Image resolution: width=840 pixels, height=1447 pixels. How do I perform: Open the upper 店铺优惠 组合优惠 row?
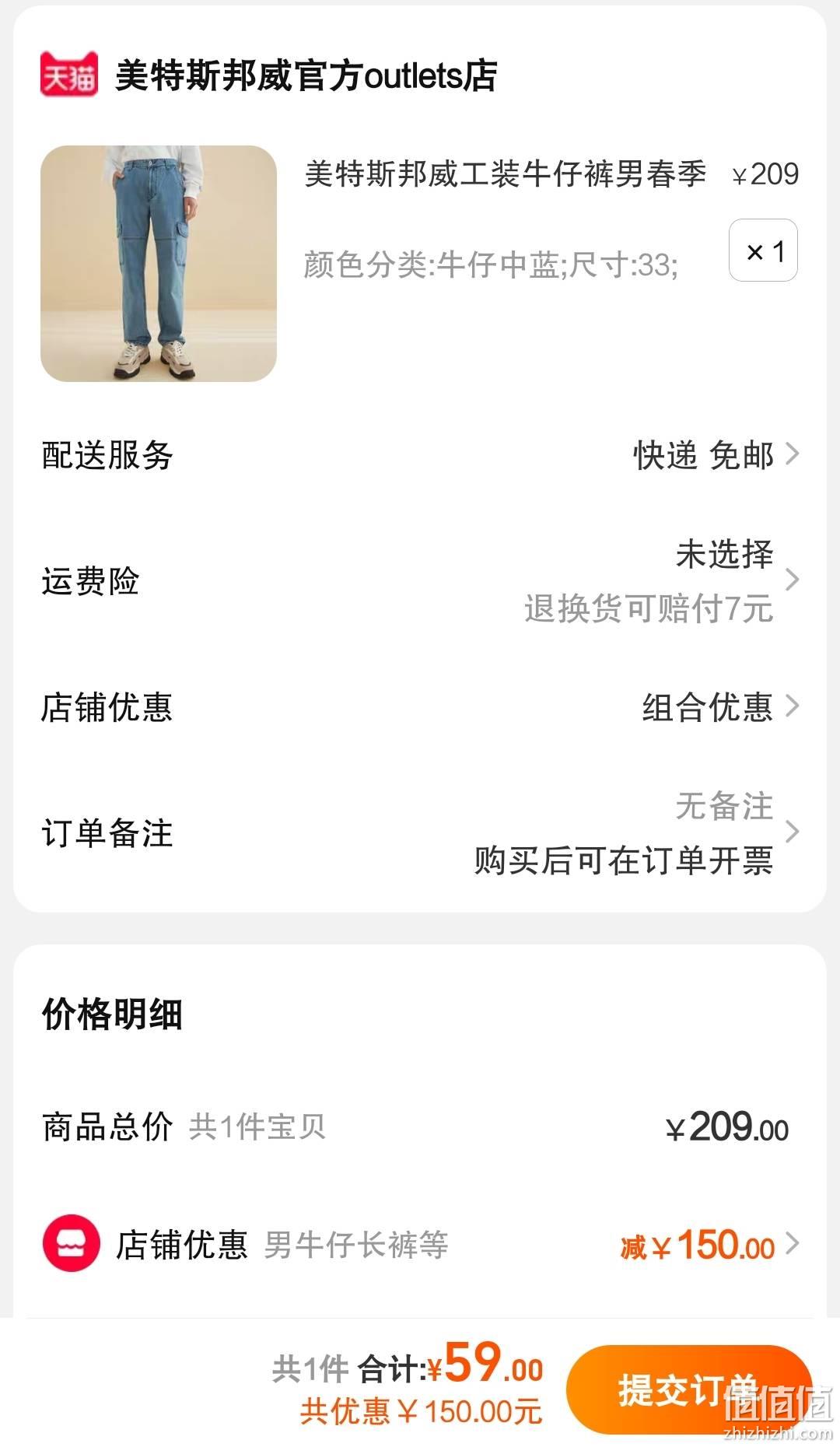(420, 706)
